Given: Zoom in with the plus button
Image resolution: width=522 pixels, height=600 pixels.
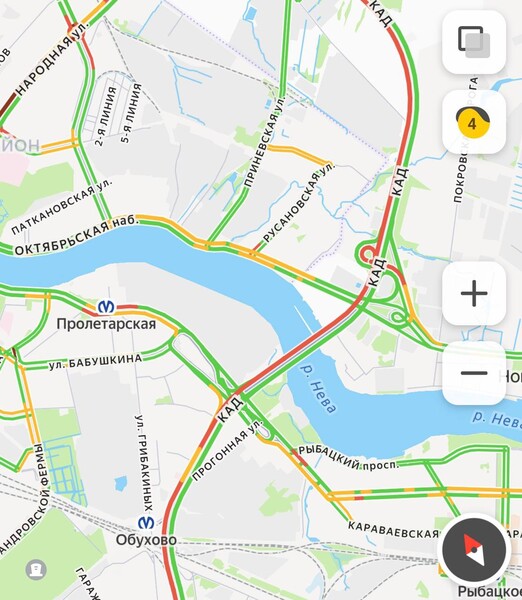Looking at the screenshot, I should (474, 293).
